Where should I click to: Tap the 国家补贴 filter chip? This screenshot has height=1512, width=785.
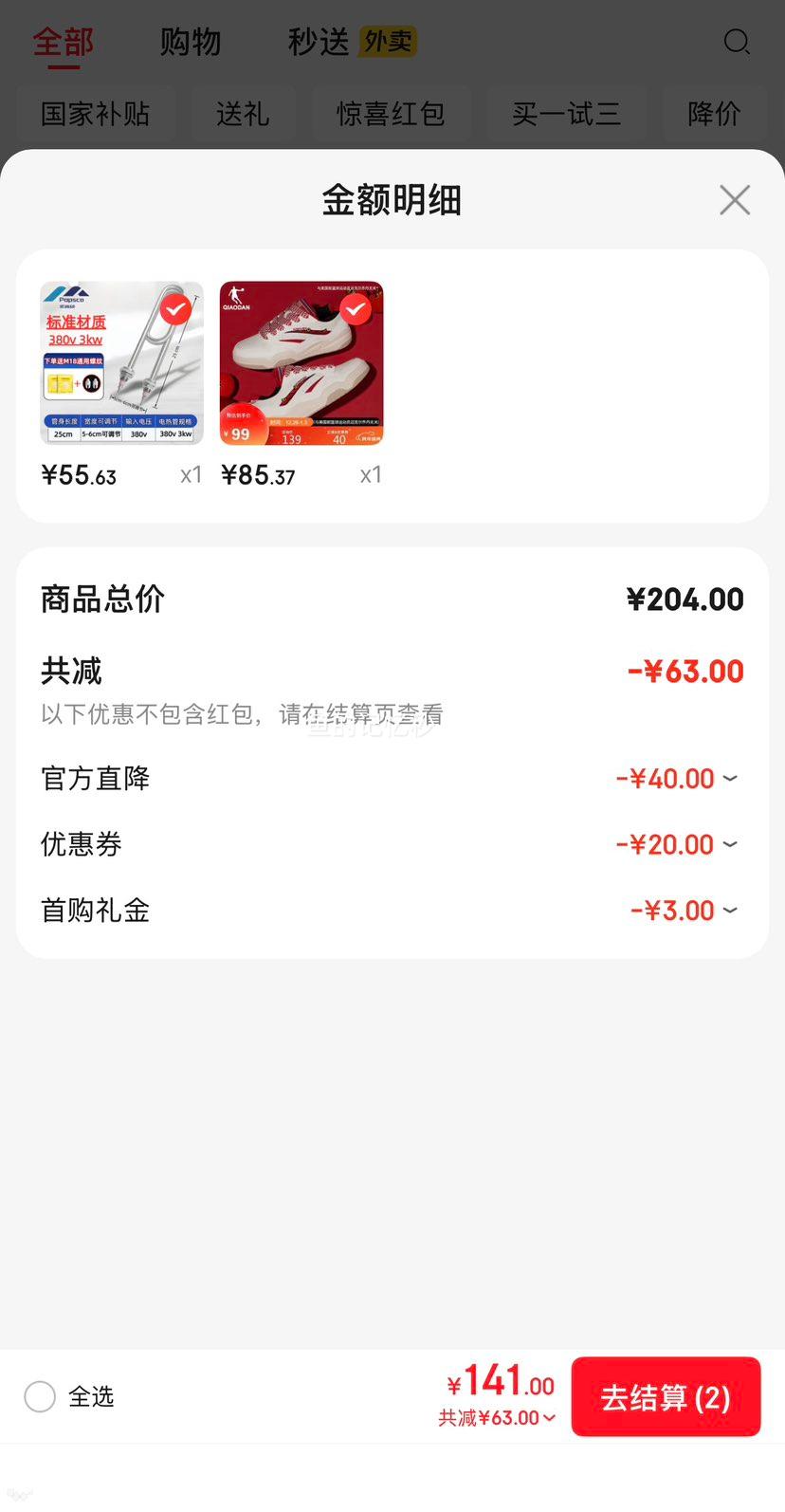(96, 114)
